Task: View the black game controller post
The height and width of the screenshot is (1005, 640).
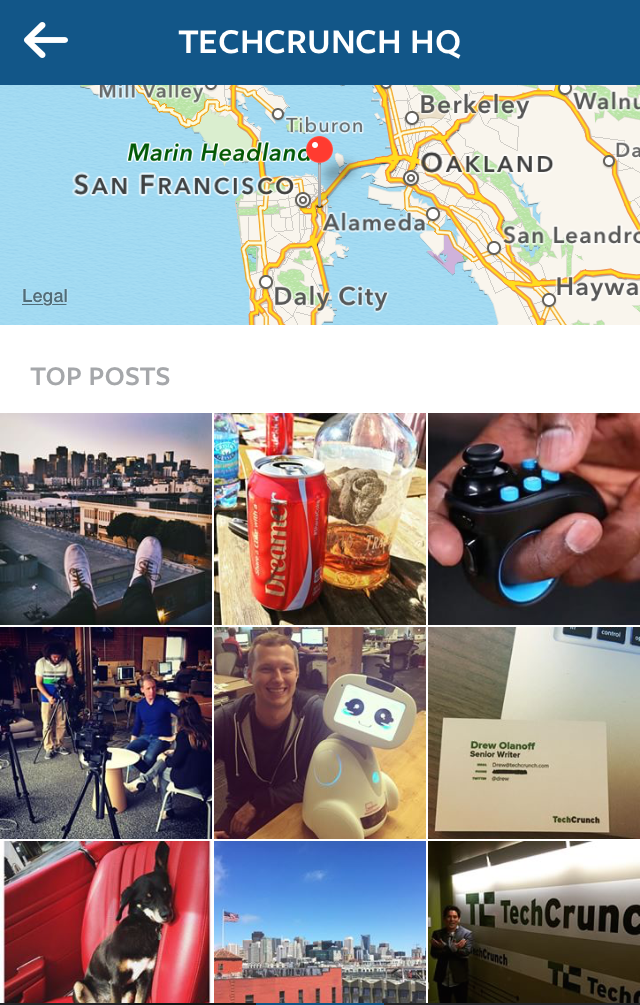Action: pos(534,518)
